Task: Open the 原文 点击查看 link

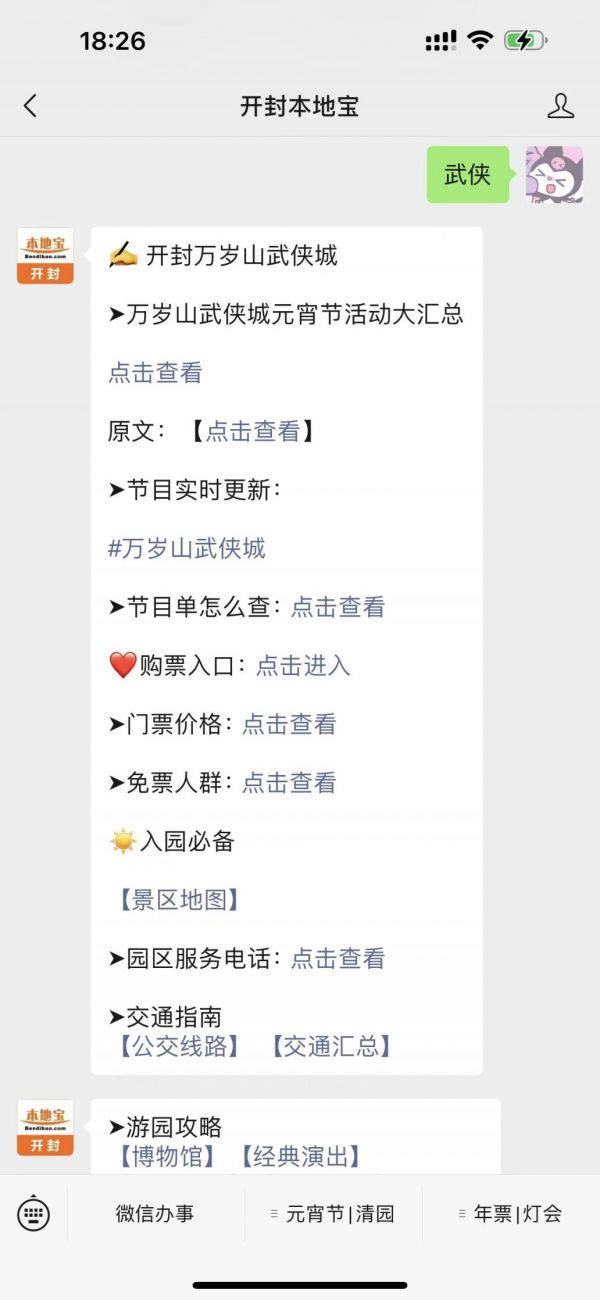Action: click(252, 431)
